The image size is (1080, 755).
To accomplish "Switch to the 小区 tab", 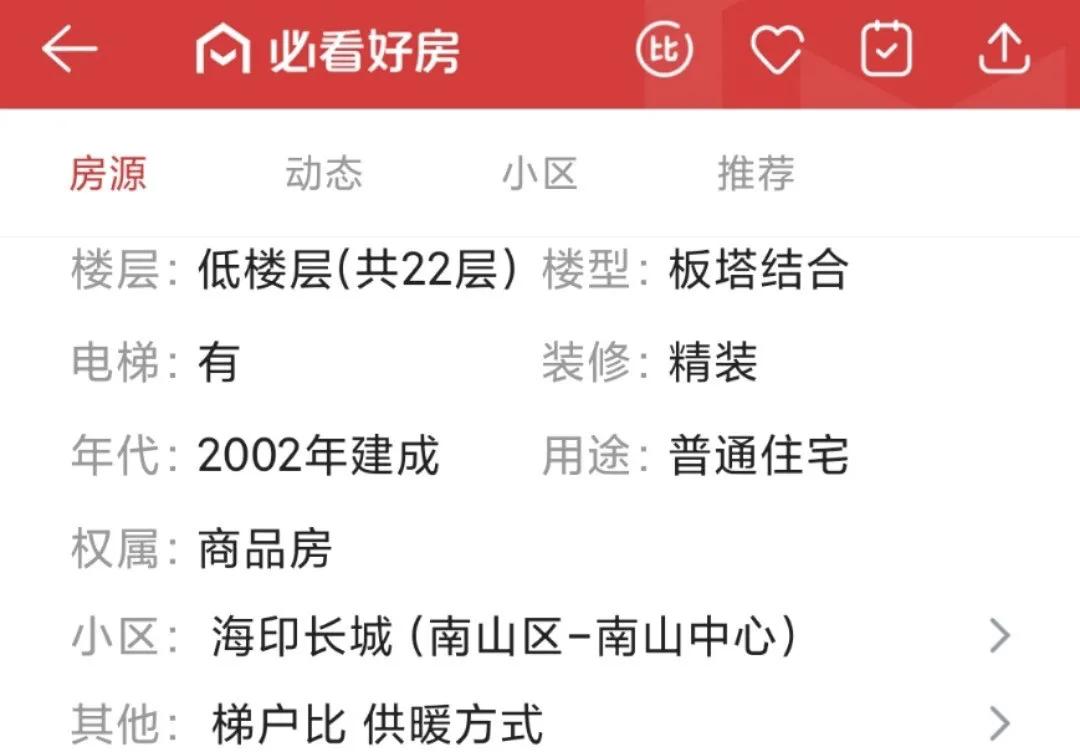I will point(540,174).
